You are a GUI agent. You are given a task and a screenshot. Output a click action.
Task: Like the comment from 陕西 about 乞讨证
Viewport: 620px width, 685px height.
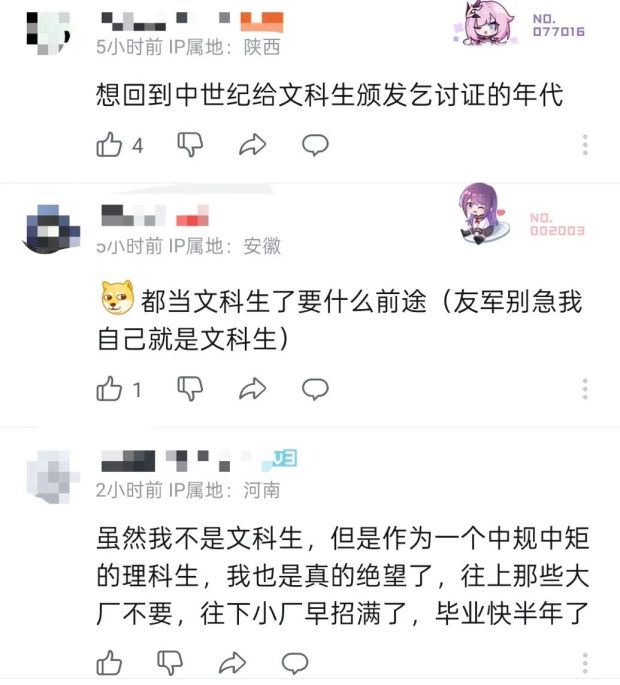(x=109, y=146)
